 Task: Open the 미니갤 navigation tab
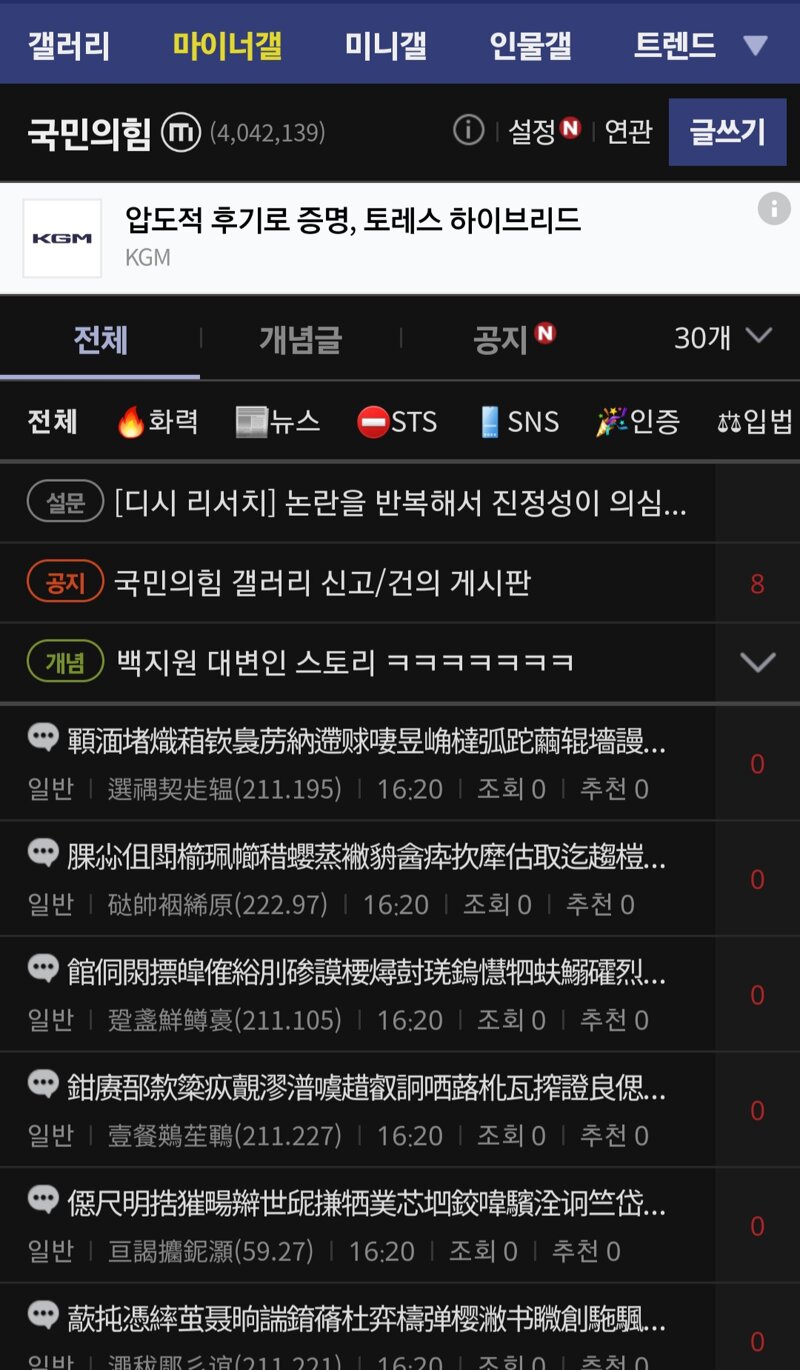point(385,45)
